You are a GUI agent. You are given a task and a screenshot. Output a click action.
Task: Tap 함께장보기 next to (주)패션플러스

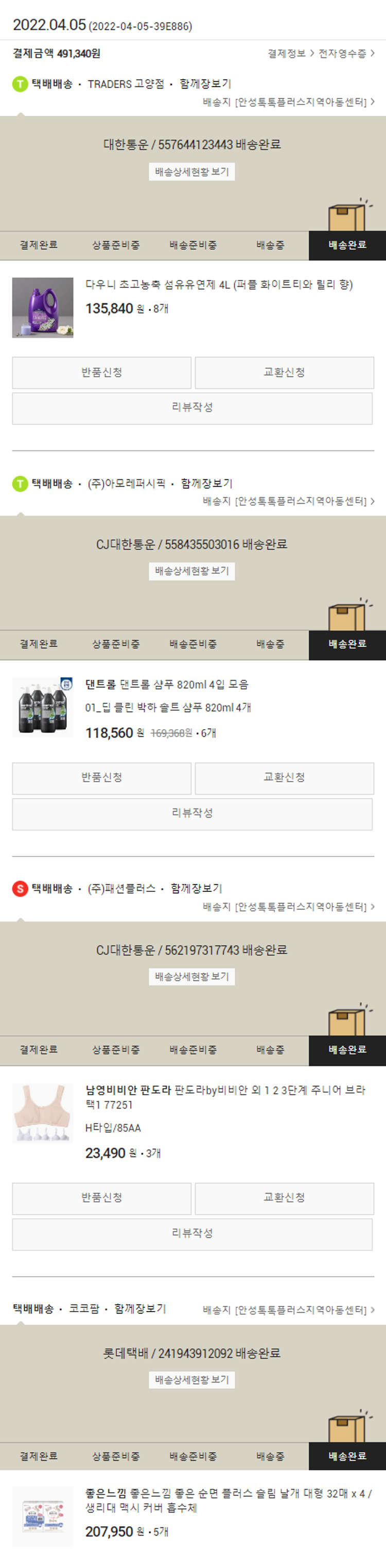point(196,888)
